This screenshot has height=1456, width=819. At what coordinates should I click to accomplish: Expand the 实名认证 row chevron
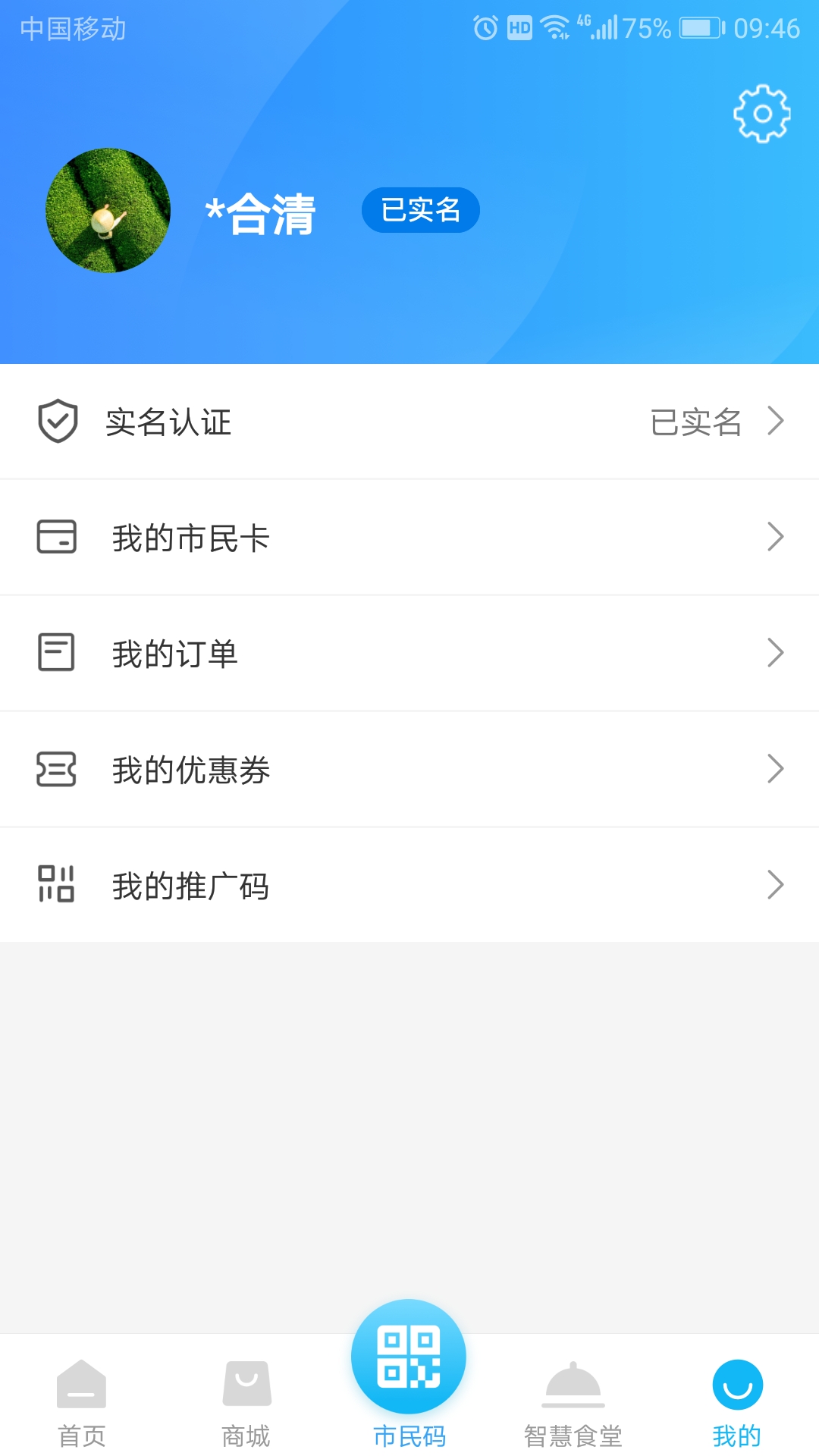[775, 422]
